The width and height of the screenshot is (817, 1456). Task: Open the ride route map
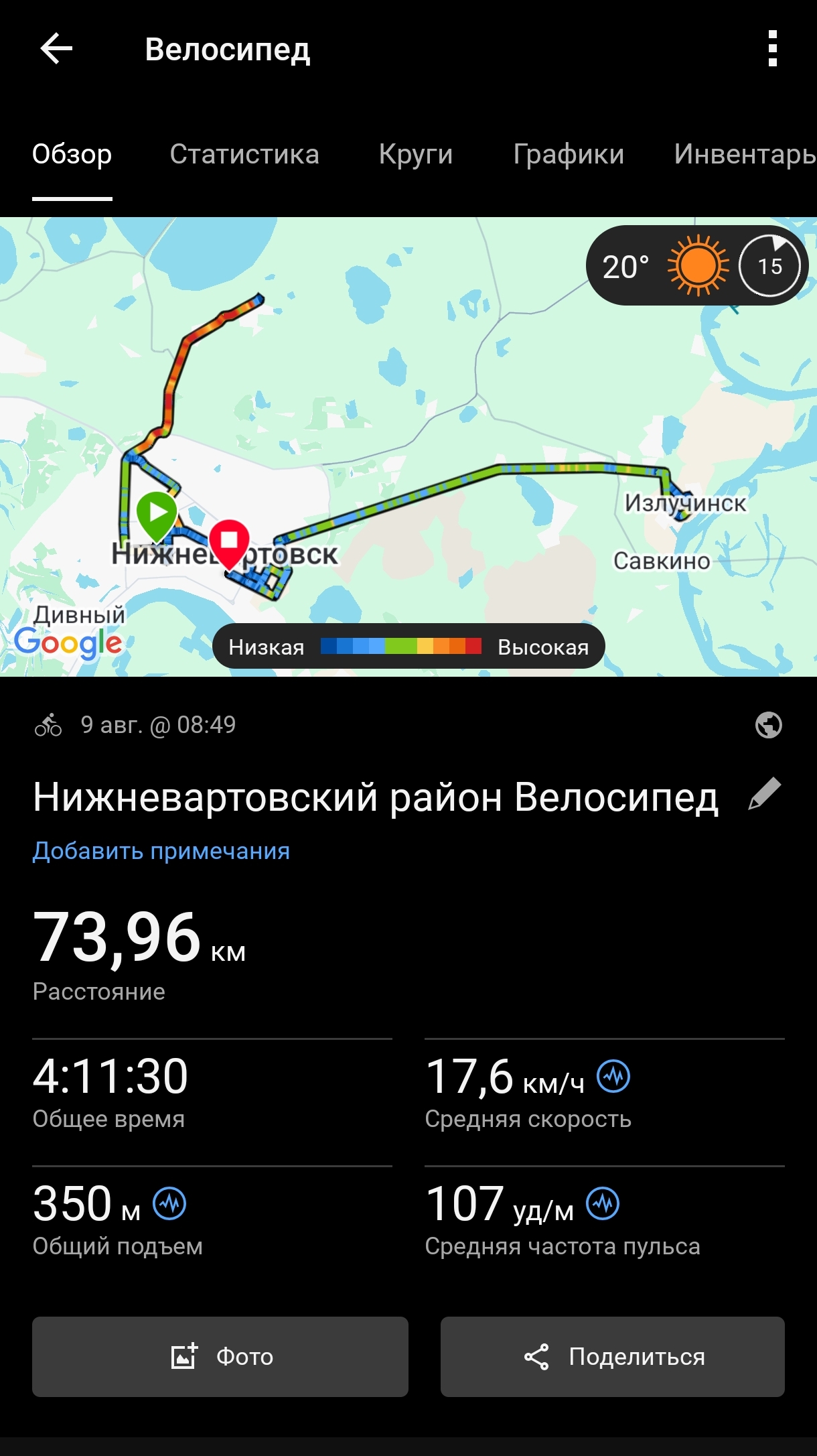(408, 447)
